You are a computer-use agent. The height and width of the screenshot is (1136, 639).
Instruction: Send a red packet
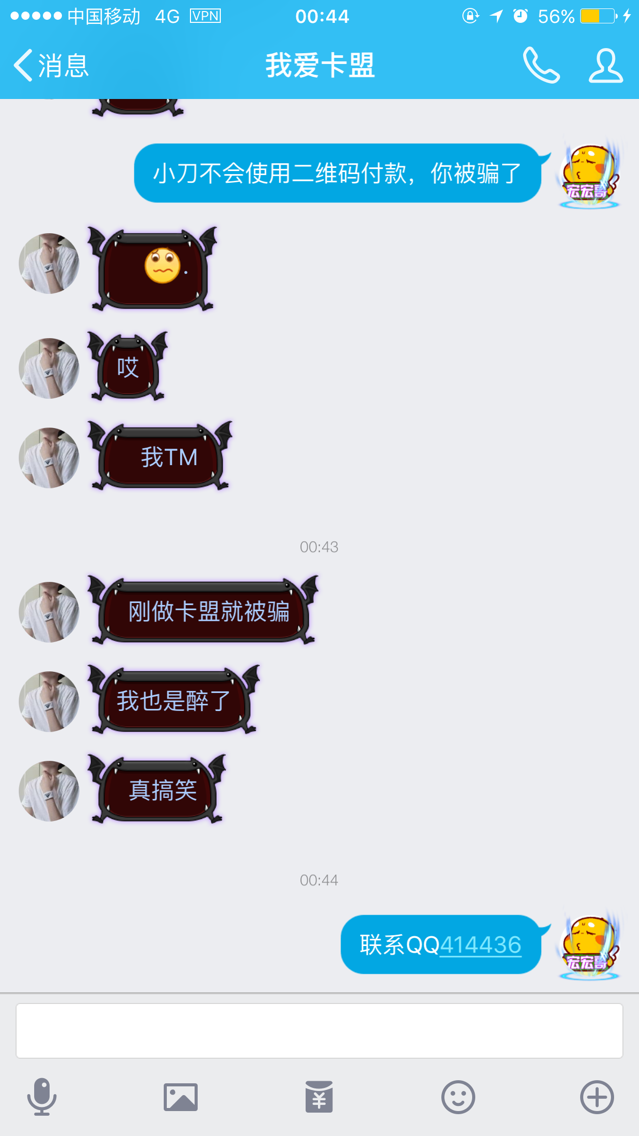(319, 1097)
